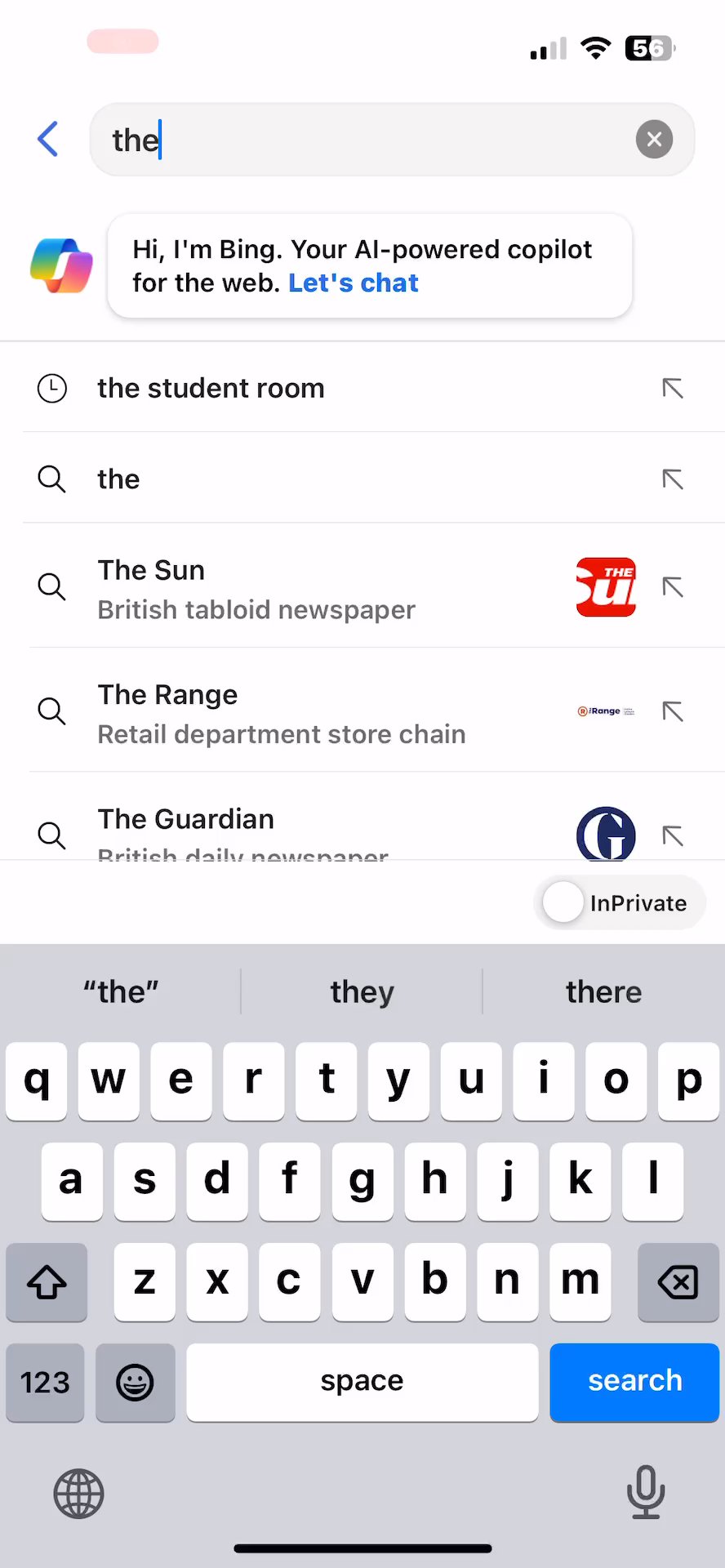Switch keyboard language with globe icon
This screenshot has height=1568, width=725.
point(78,1494)
